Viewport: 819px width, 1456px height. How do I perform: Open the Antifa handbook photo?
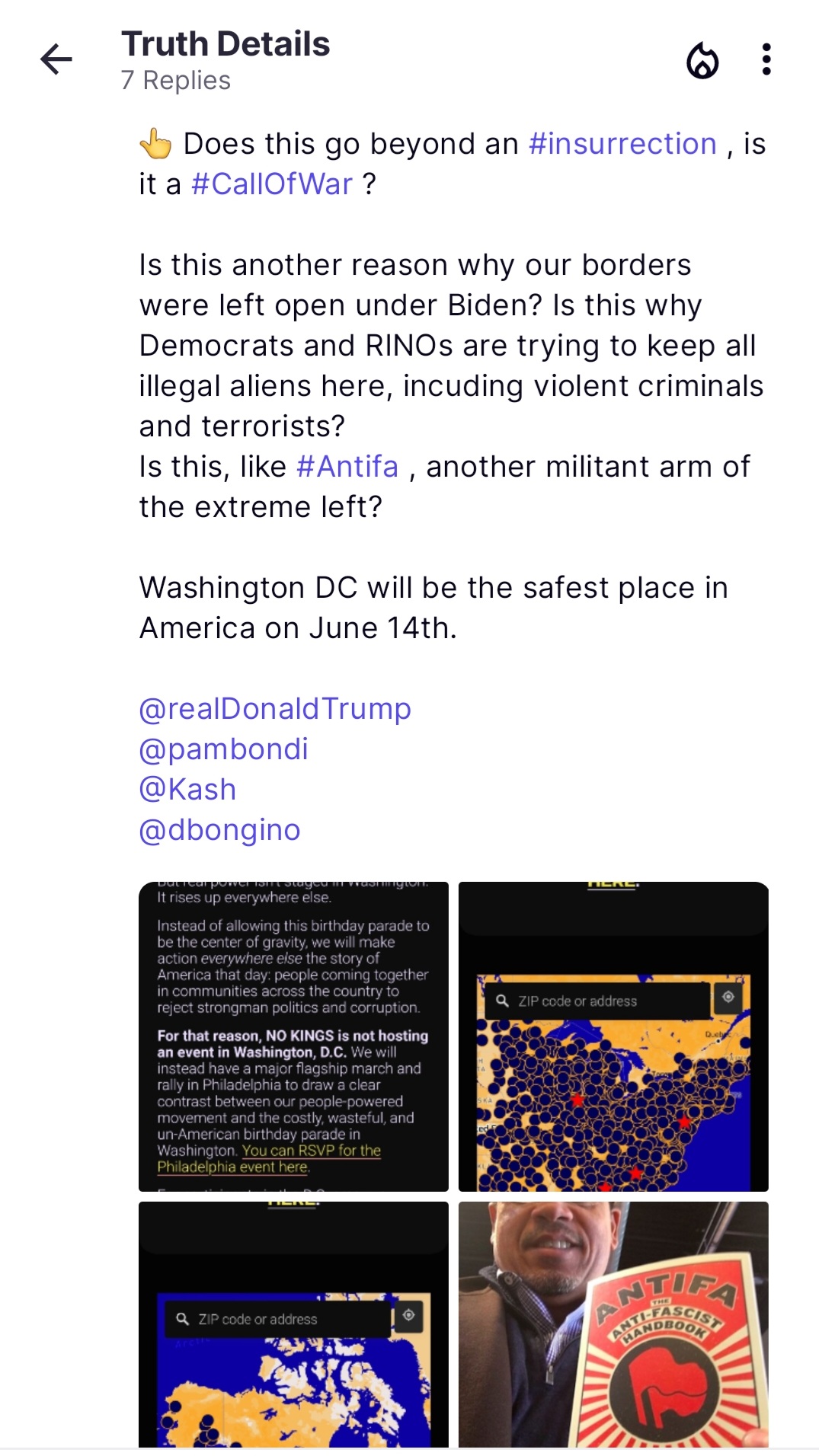pos(613,1324)
